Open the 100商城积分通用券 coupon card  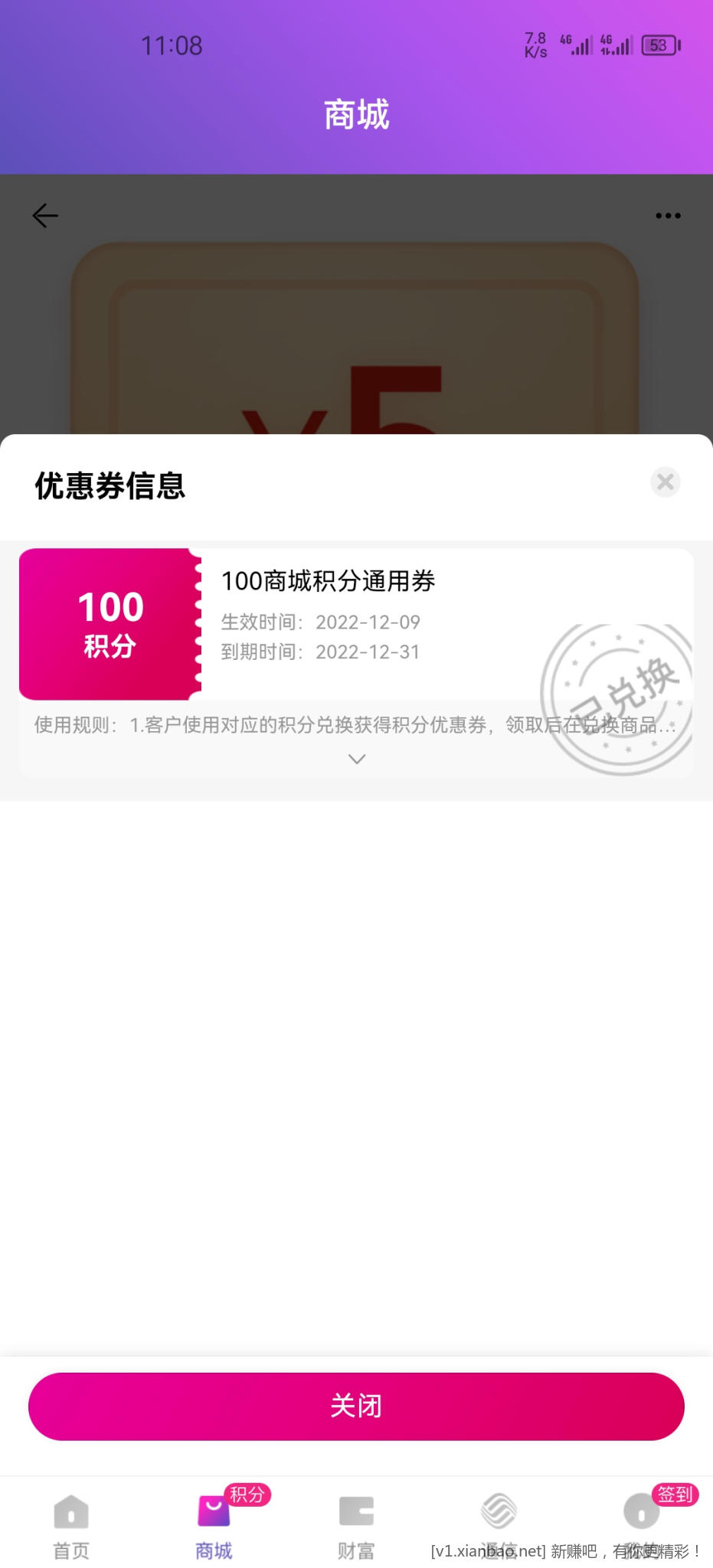click(356, 624)
